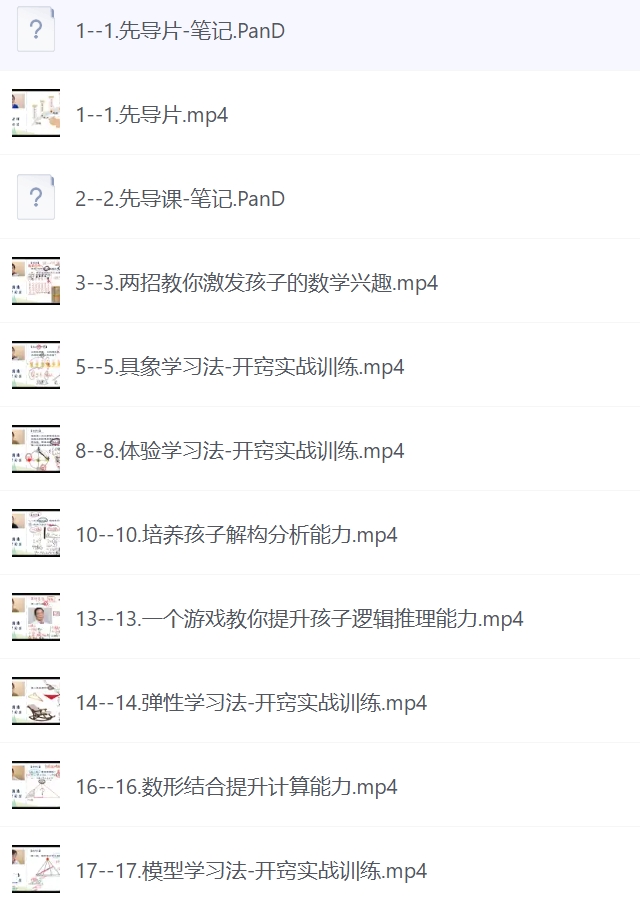Select 10--10.培养孩子解构分析能力.mp4
The width and height of the screenshot is (640, 909).
(x=236, y=535)
